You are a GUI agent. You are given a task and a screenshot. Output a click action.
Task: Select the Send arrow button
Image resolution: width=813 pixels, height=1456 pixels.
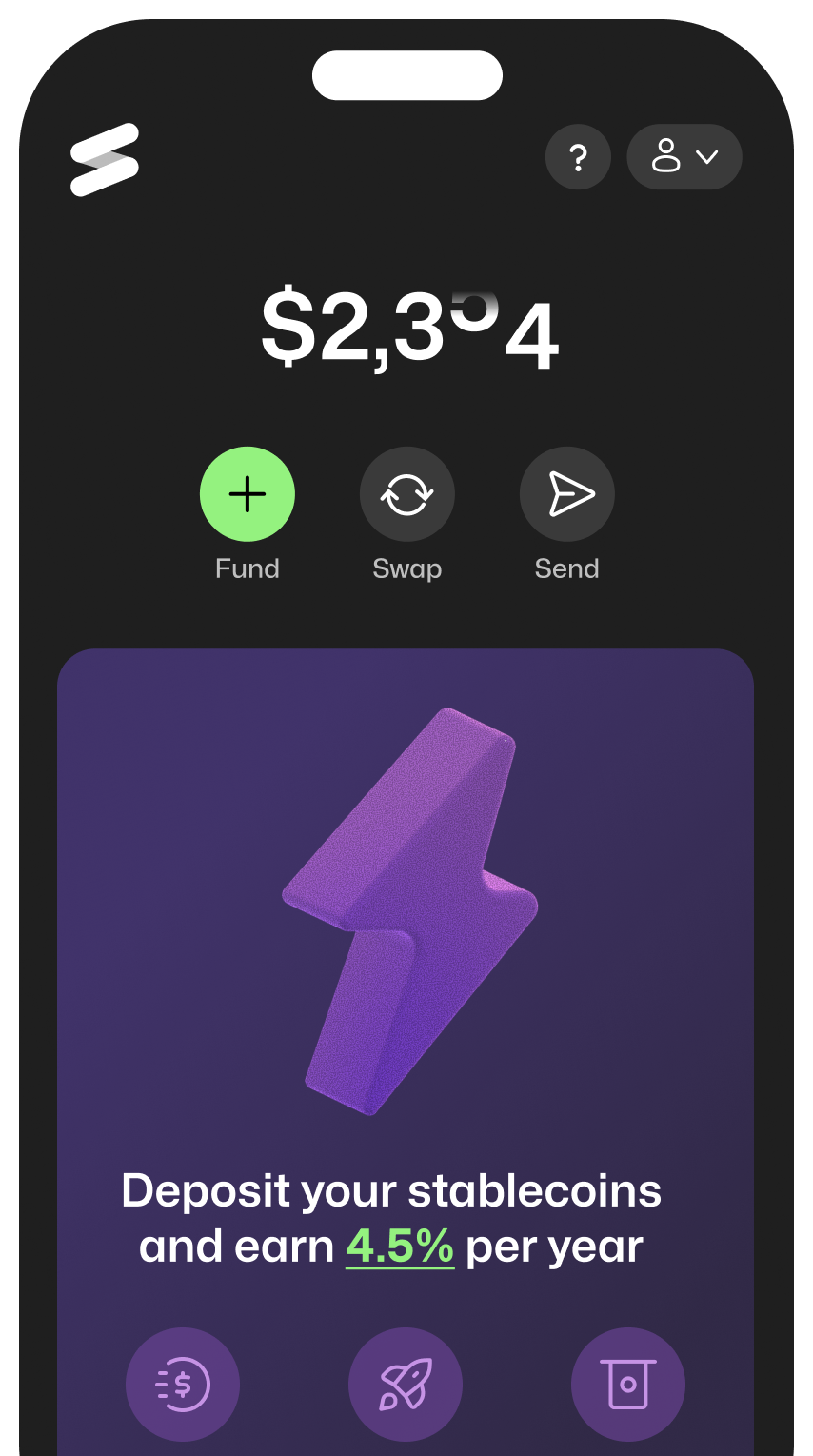pos(567,494)
